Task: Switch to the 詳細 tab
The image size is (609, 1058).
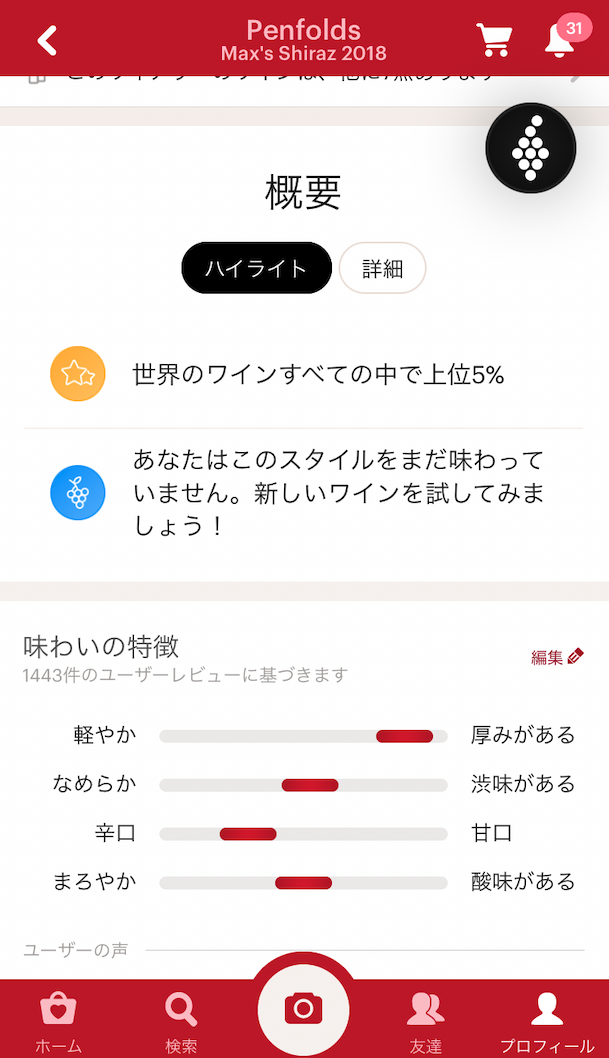Action: click(382, 268)
